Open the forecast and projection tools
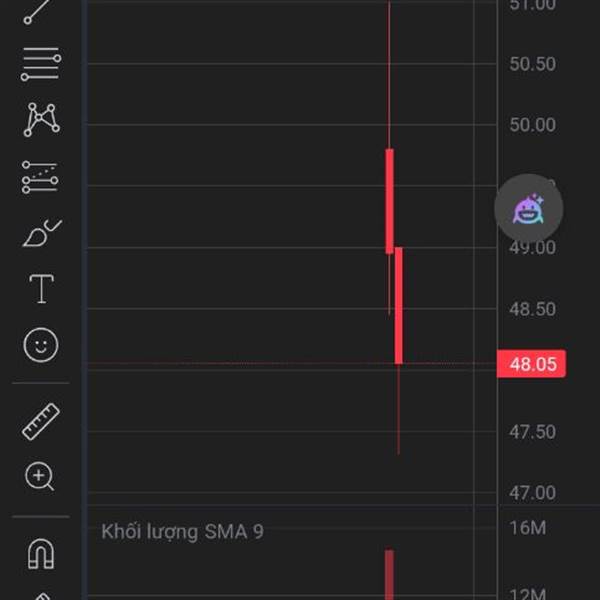 [40, 177]
